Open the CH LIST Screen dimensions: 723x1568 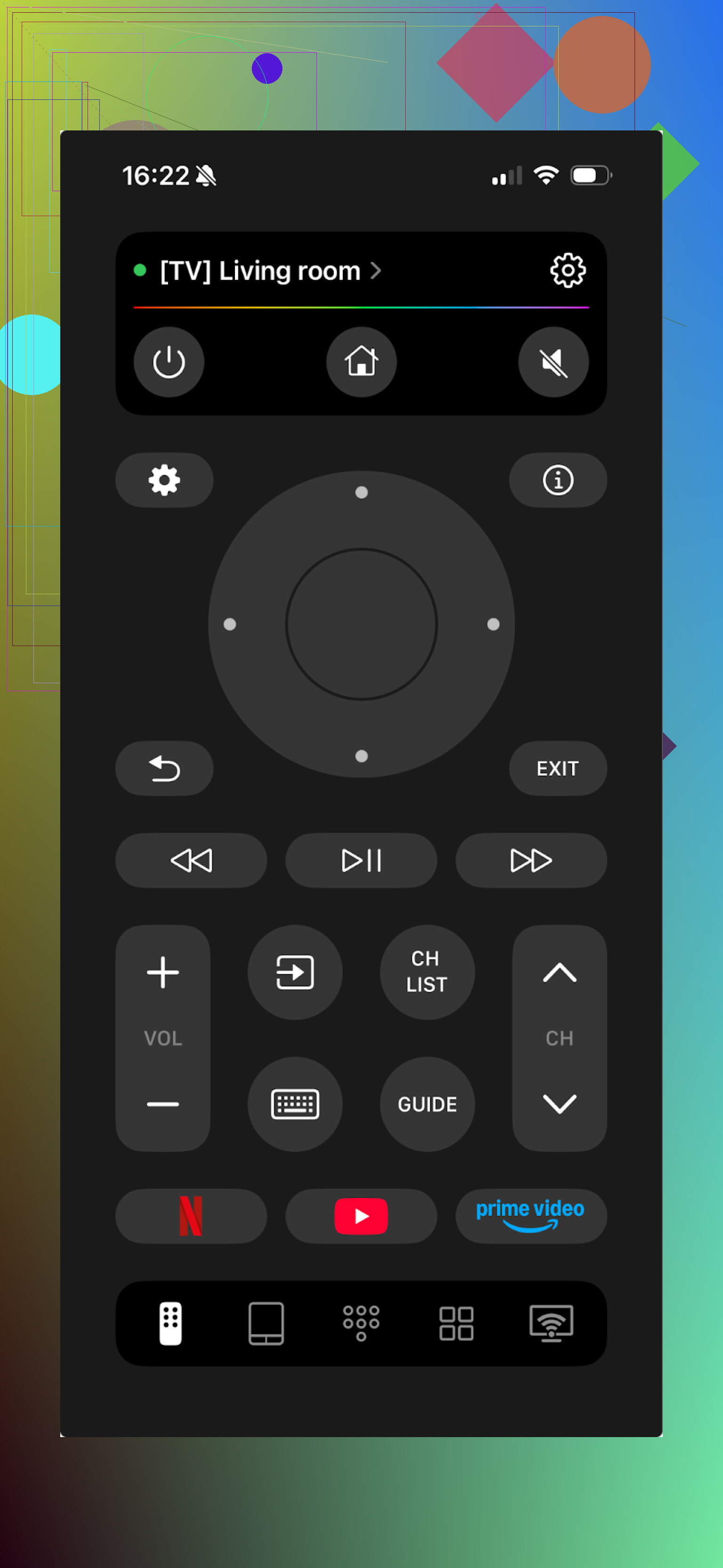pyautogui.click(x=427, y=972)
